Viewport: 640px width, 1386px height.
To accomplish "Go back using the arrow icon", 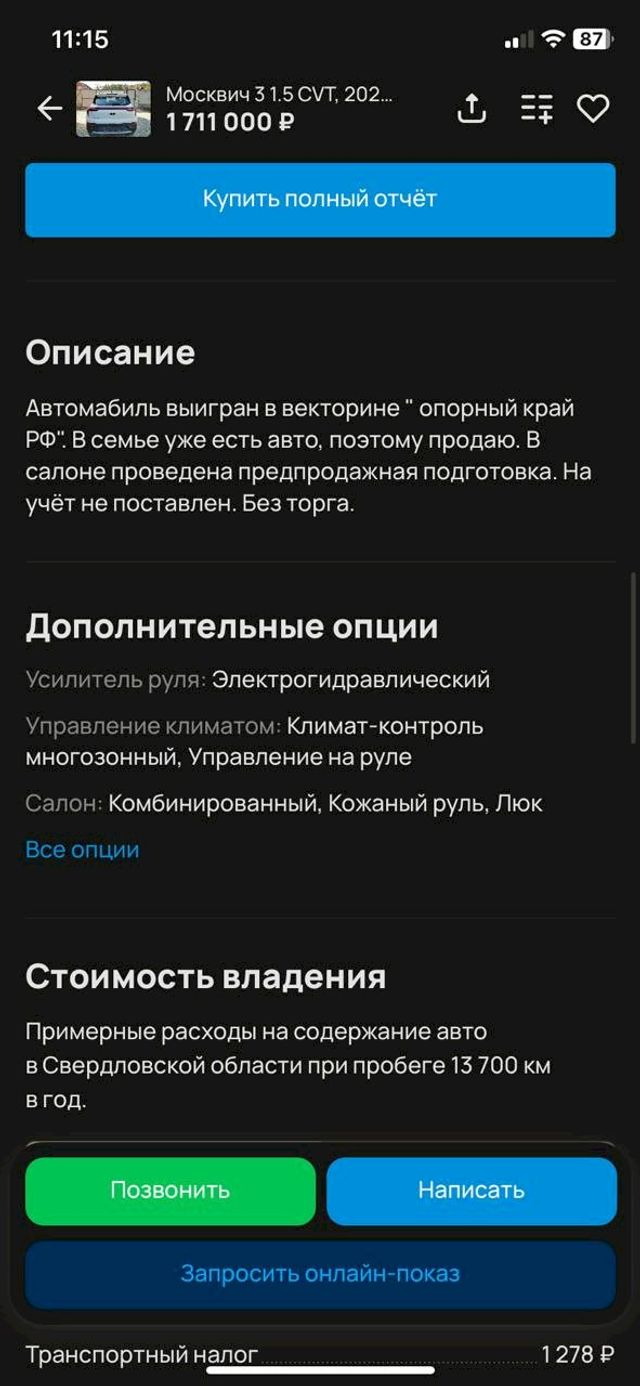I will pos(49,109).
